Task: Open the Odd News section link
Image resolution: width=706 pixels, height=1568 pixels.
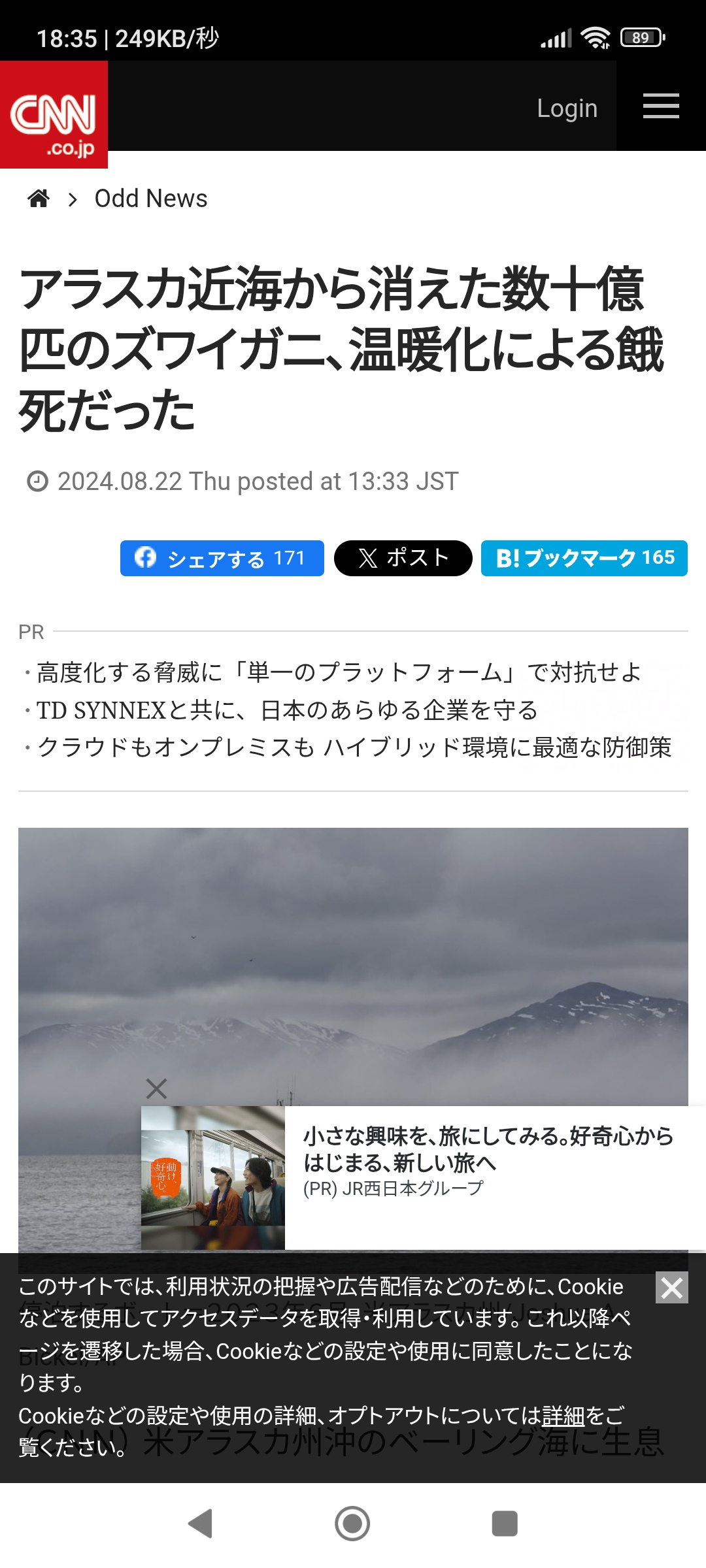Action: pyautogui.click(x=151, y=199)
